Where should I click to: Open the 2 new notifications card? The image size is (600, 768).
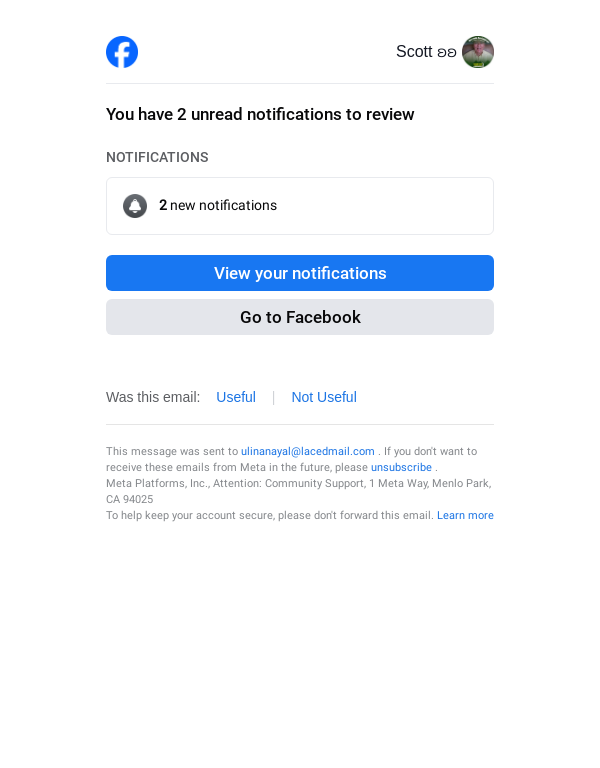[300, 206]
